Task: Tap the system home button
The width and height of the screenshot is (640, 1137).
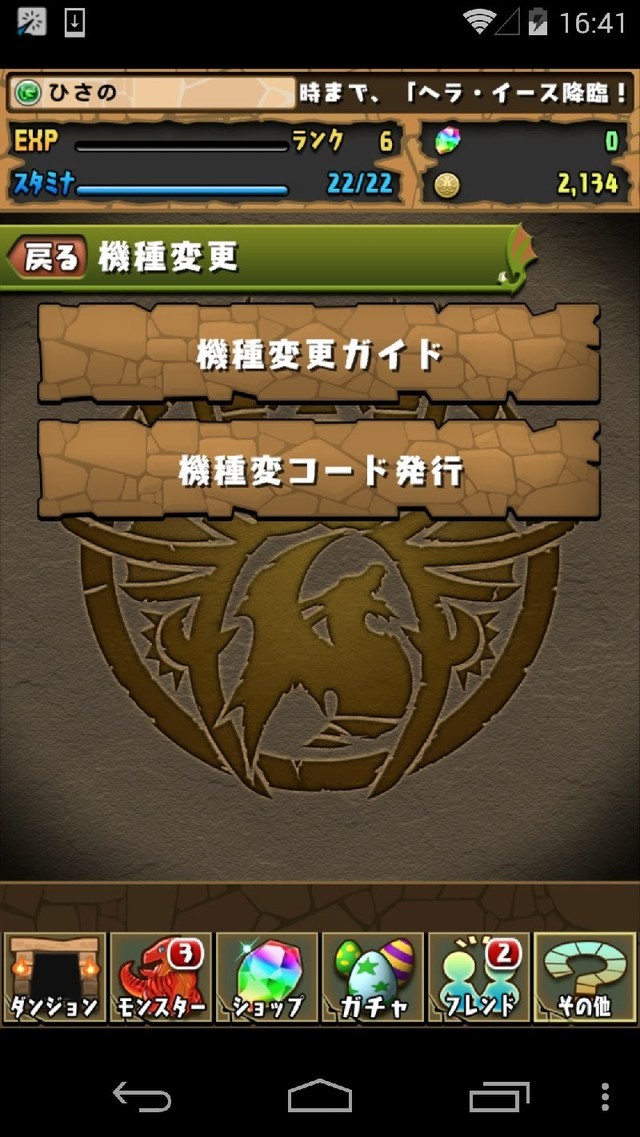Action: (320, 1096)
